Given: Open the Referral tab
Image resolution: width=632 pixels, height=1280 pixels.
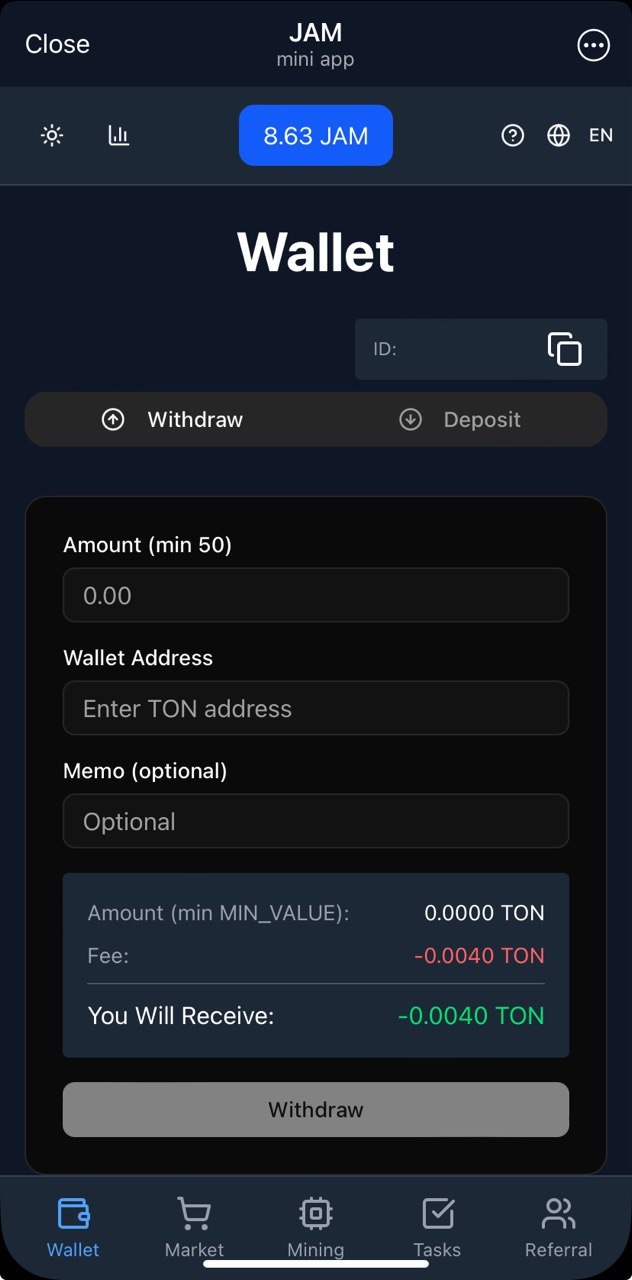Looking at the screenshot, I should [558, 1227].
